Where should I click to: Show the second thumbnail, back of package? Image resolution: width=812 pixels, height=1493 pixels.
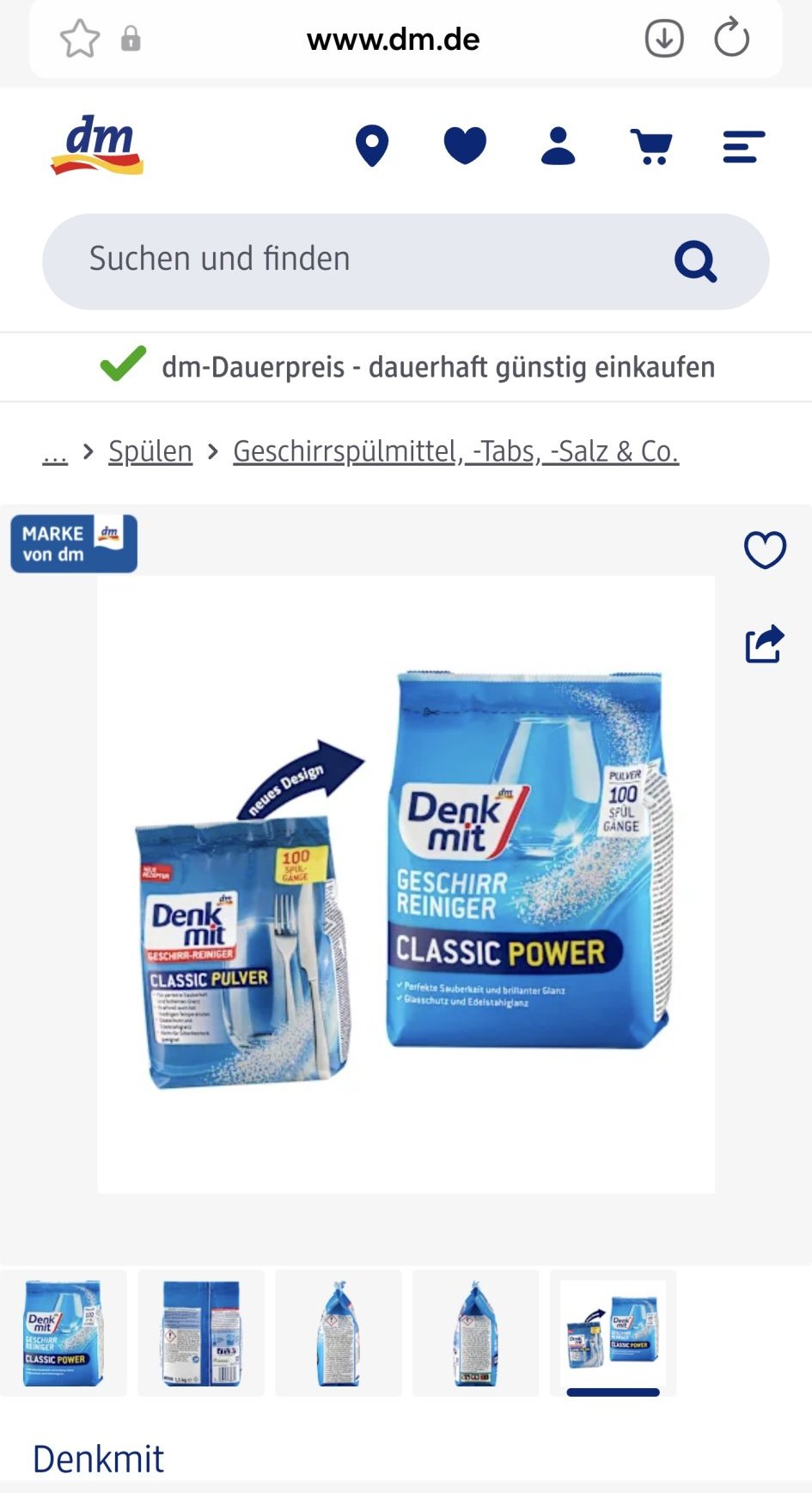201,1332
